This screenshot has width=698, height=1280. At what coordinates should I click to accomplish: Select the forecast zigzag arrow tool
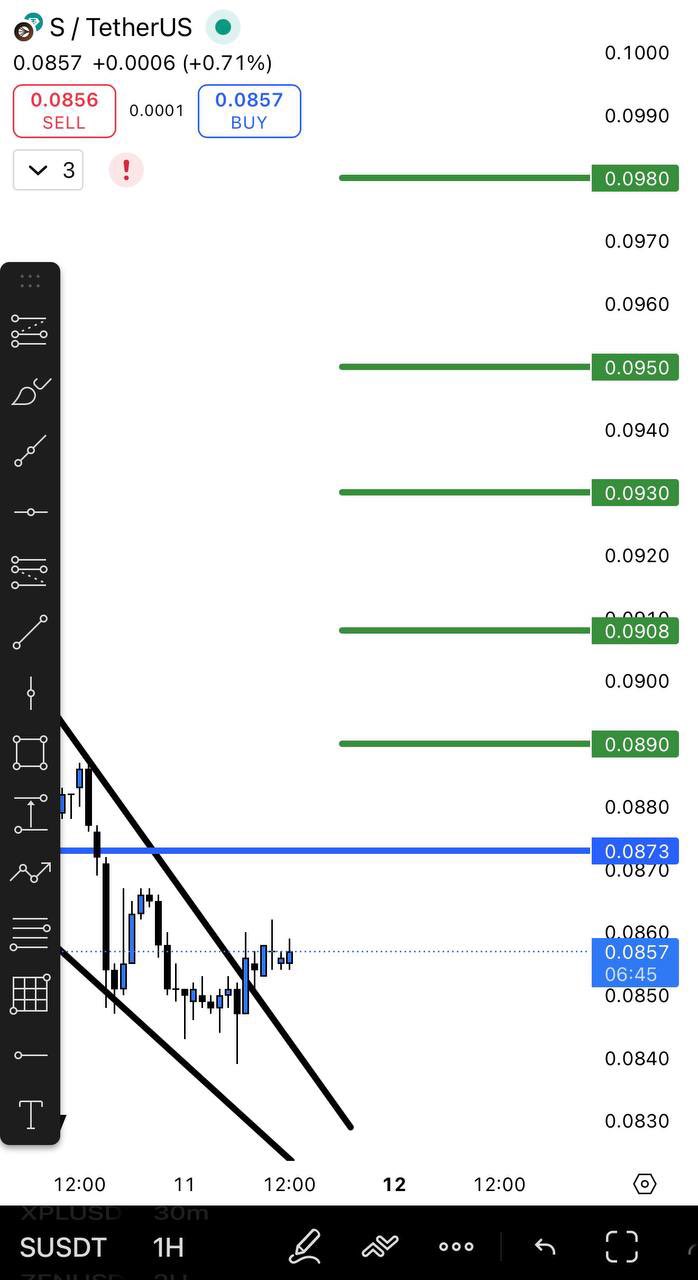[x=30, y=873]
